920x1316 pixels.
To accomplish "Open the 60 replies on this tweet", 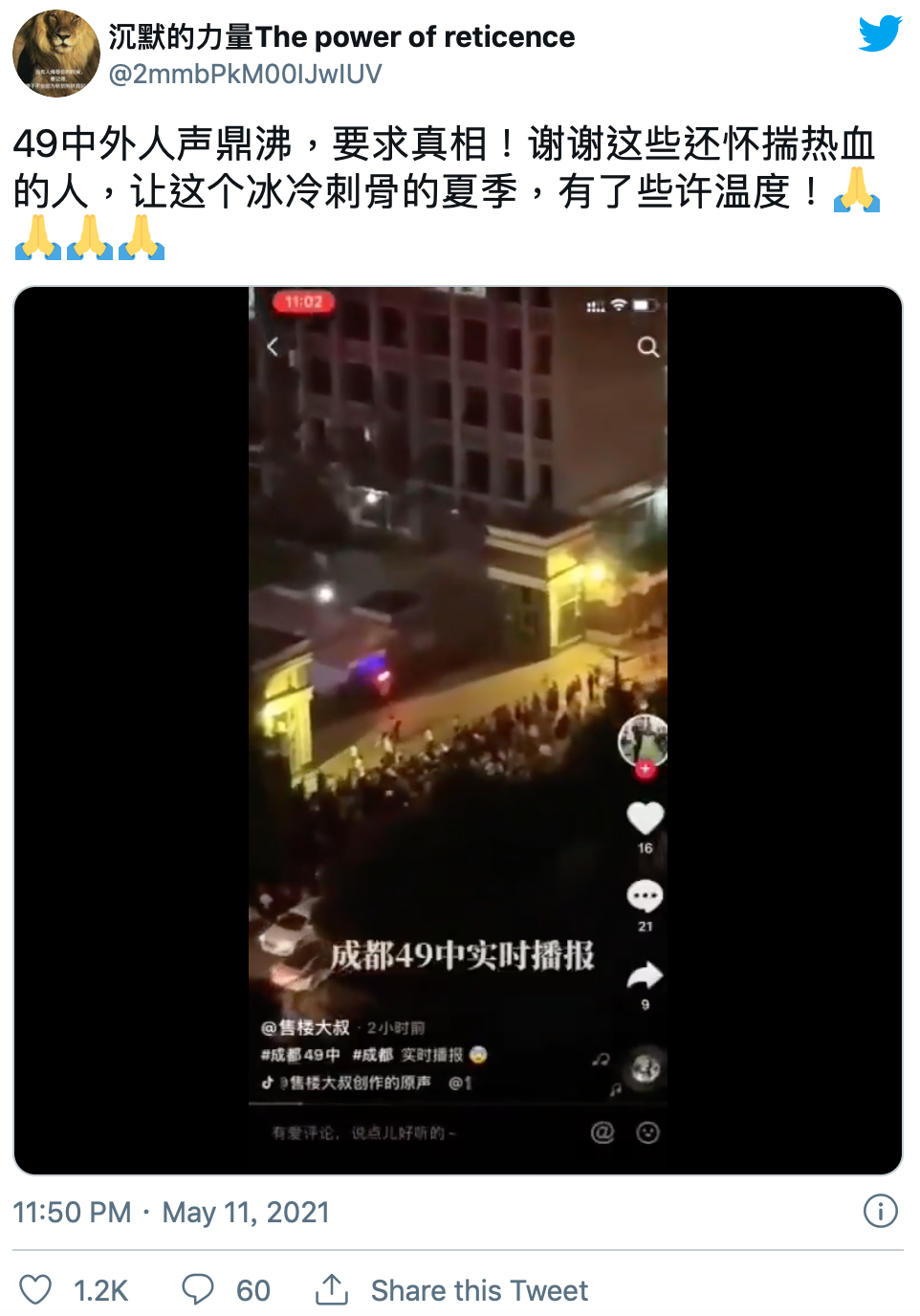I will [x=199, y=1289].
